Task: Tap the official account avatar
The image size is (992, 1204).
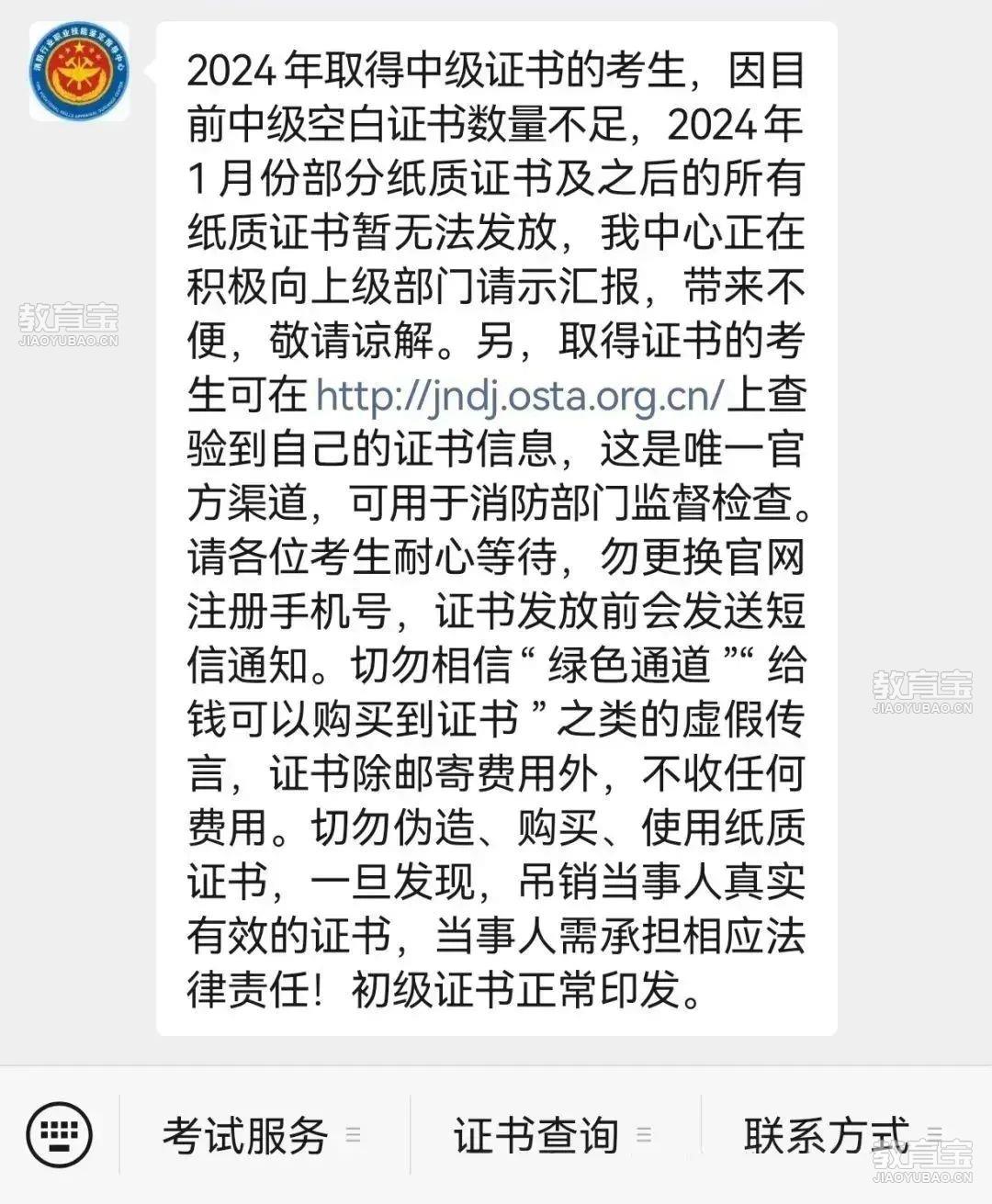Action: click(x=79, y=72)
